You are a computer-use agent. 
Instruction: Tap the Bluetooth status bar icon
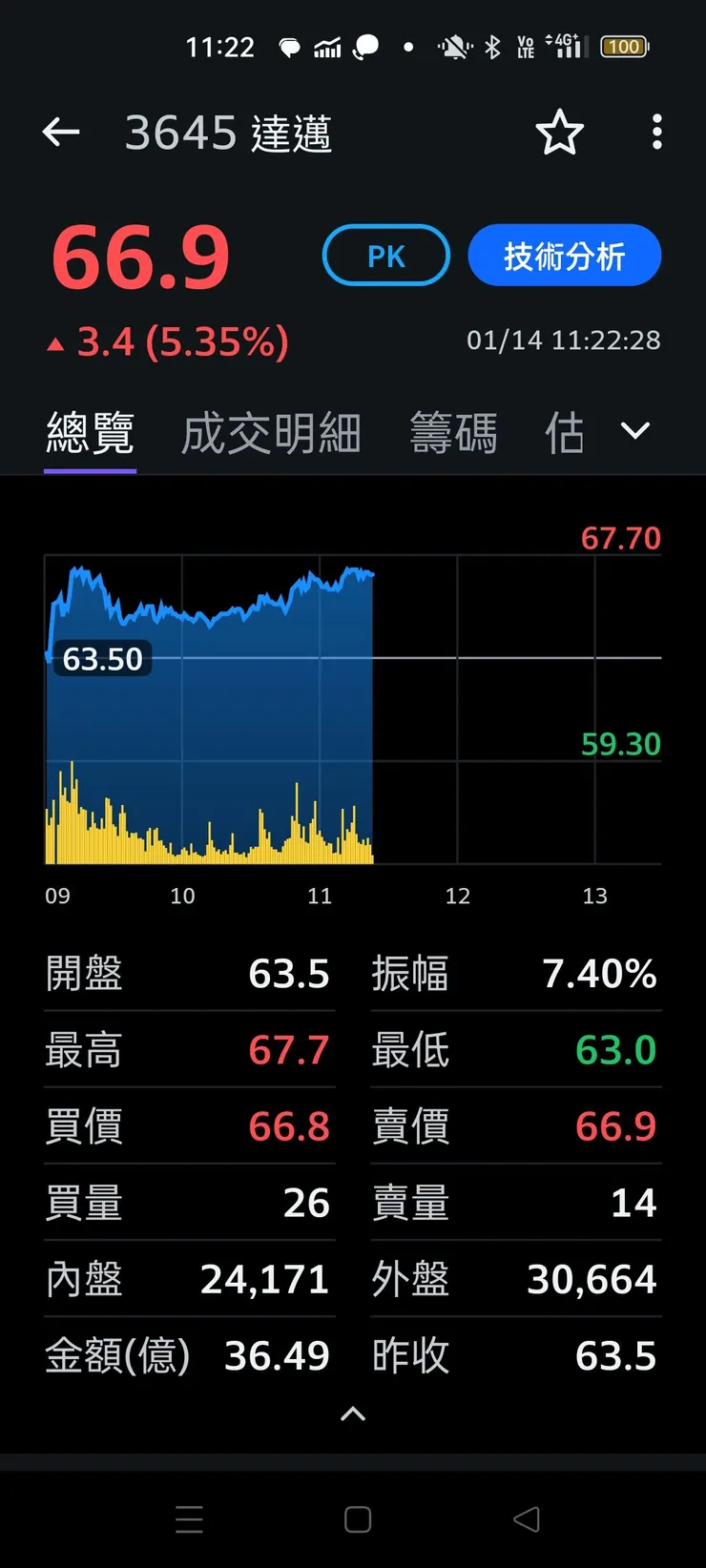[493, 46]
